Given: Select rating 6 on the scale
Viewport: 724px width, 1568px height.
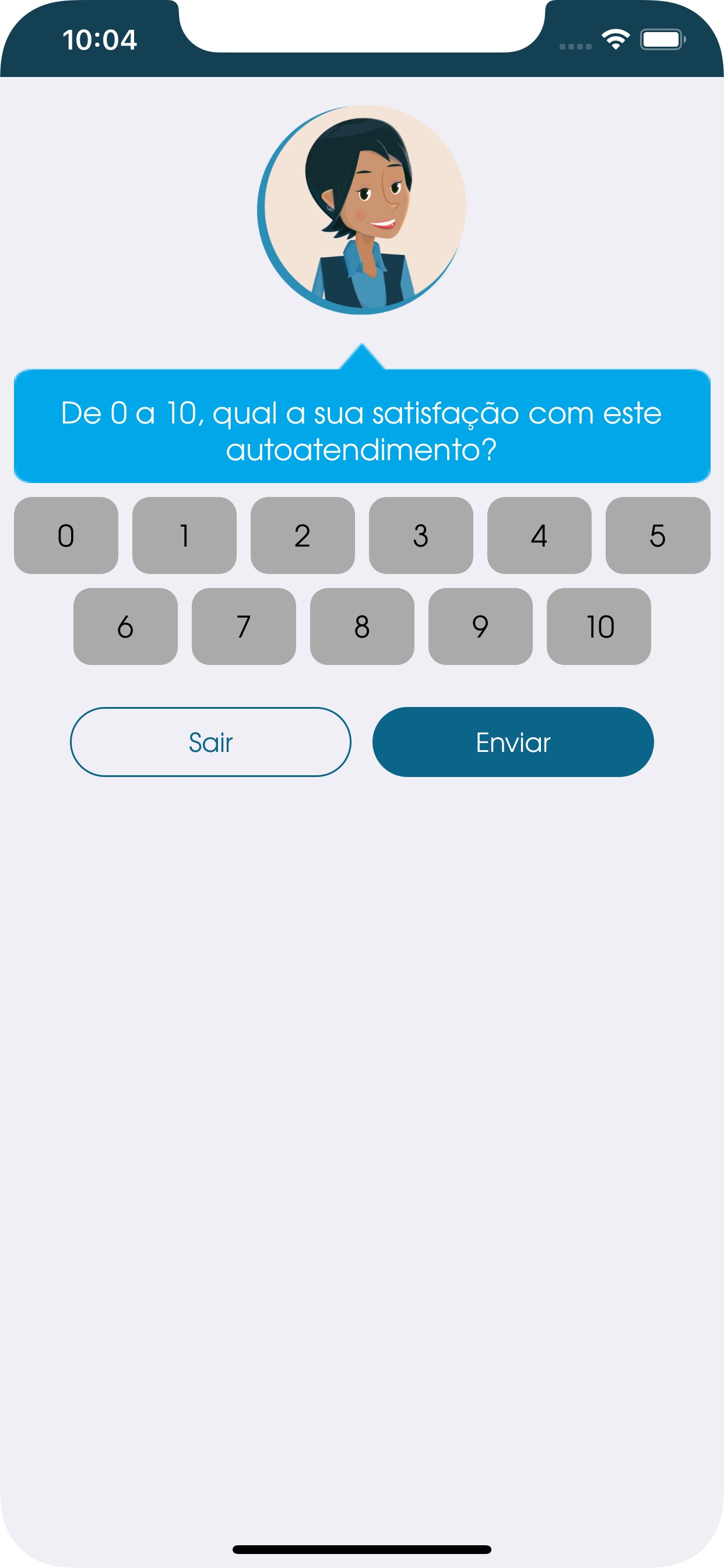Looking at the screenshot, I should [x=125, y=626].
